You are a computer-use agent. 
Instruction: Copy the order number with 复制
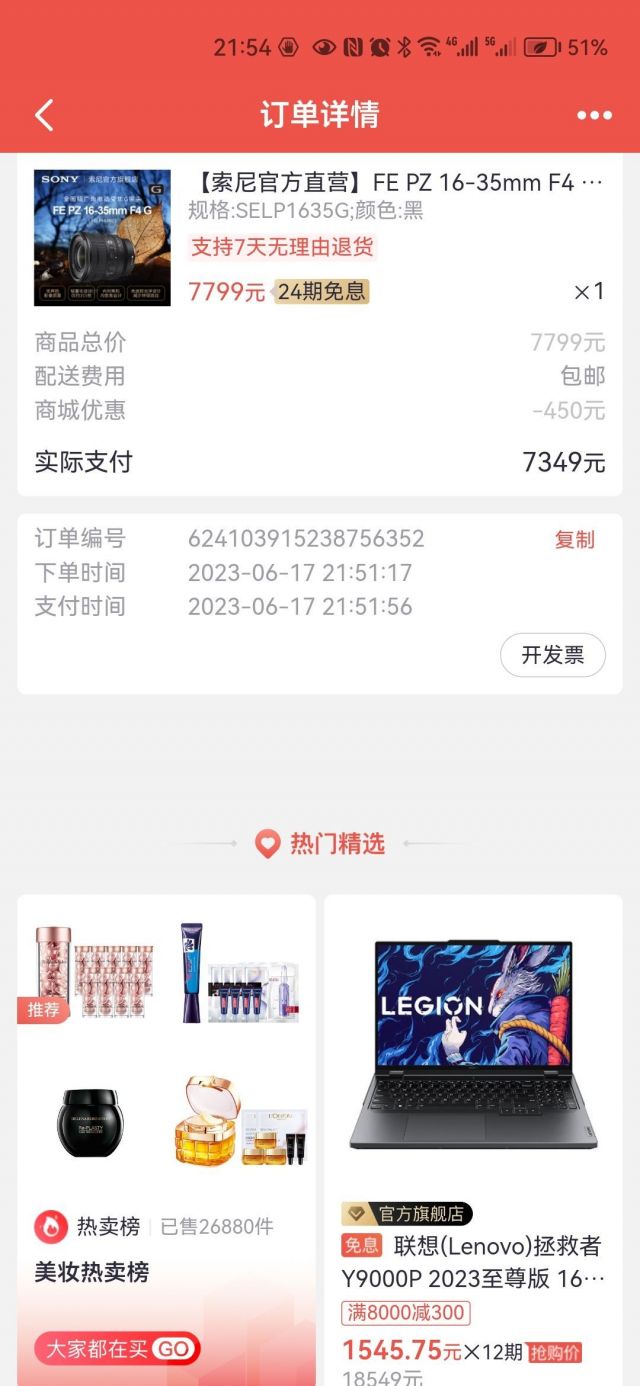click(574, 540)
